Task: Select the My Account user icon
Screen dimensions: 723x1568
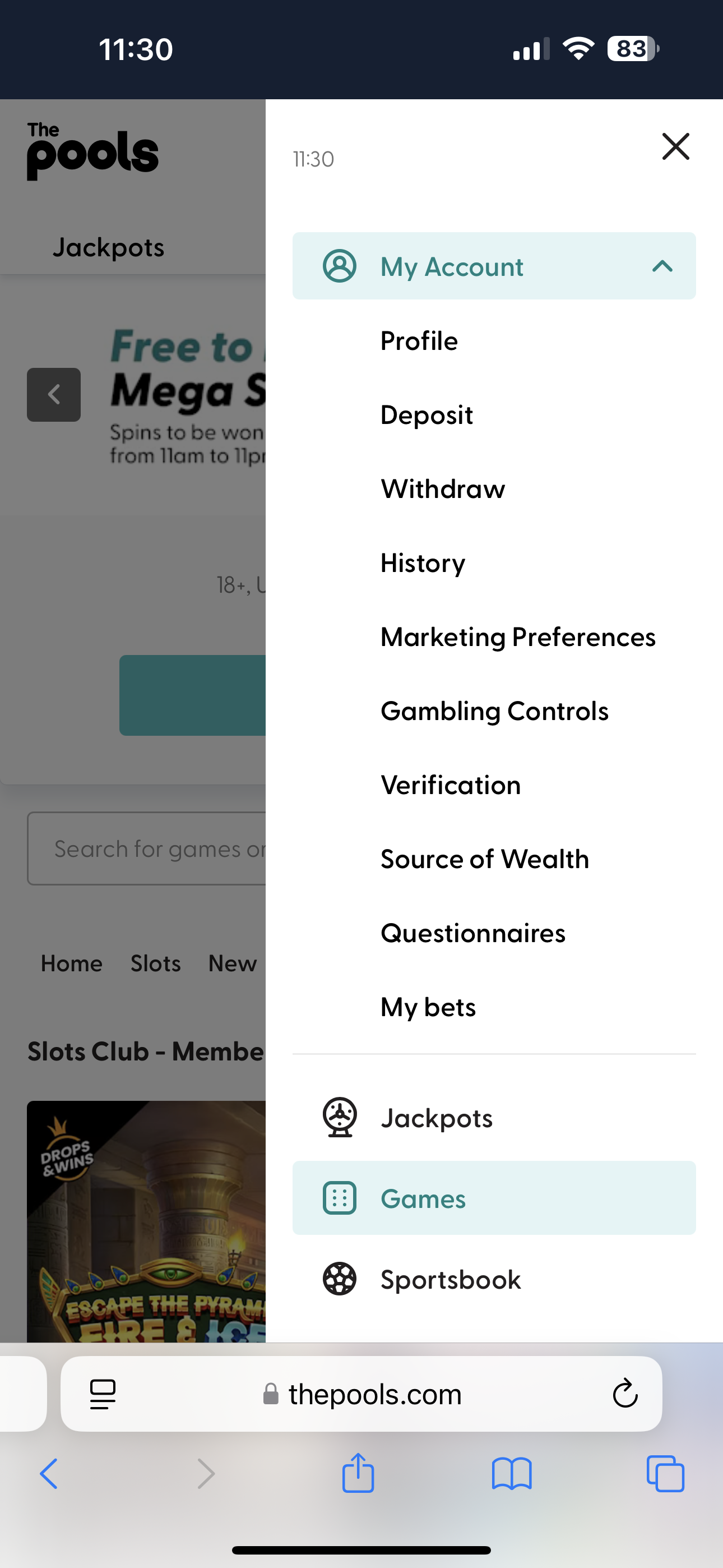Action: click(x=340, y=266)
